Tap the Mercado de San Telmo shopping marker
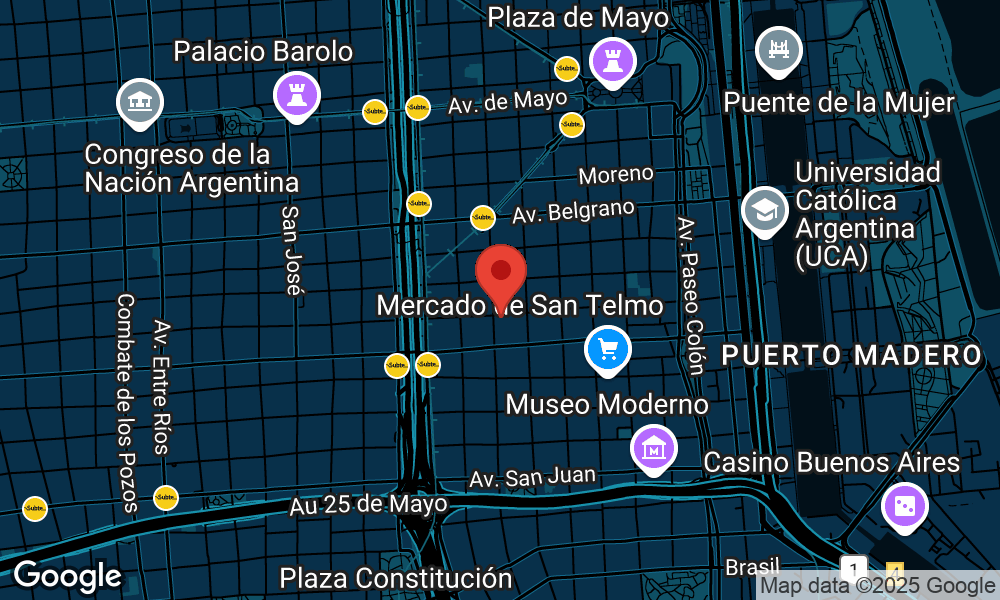1000x600 pixels. pyautogui.click(x=608, y=349)
